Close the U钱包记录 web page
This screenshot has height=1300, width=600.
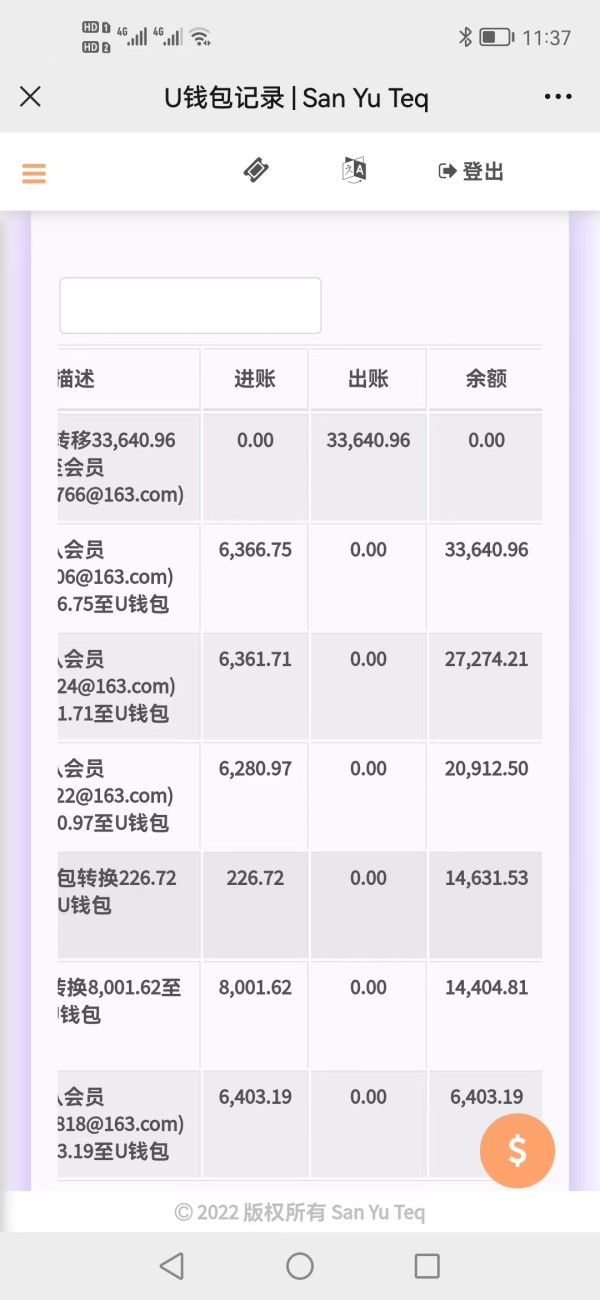coord(30,97)
